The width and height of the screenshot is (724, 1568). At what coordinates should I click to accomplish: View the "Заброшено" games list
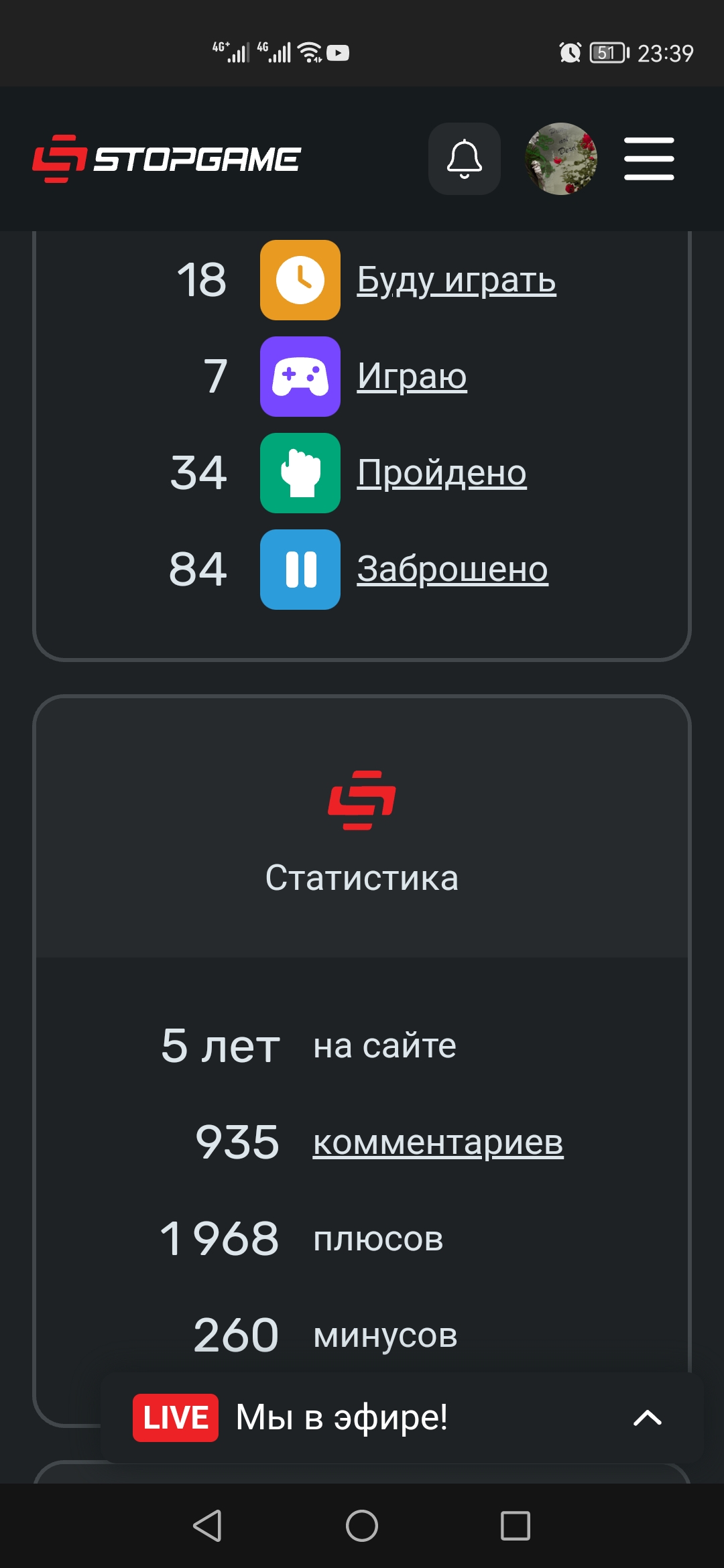[x=452, y=570]
